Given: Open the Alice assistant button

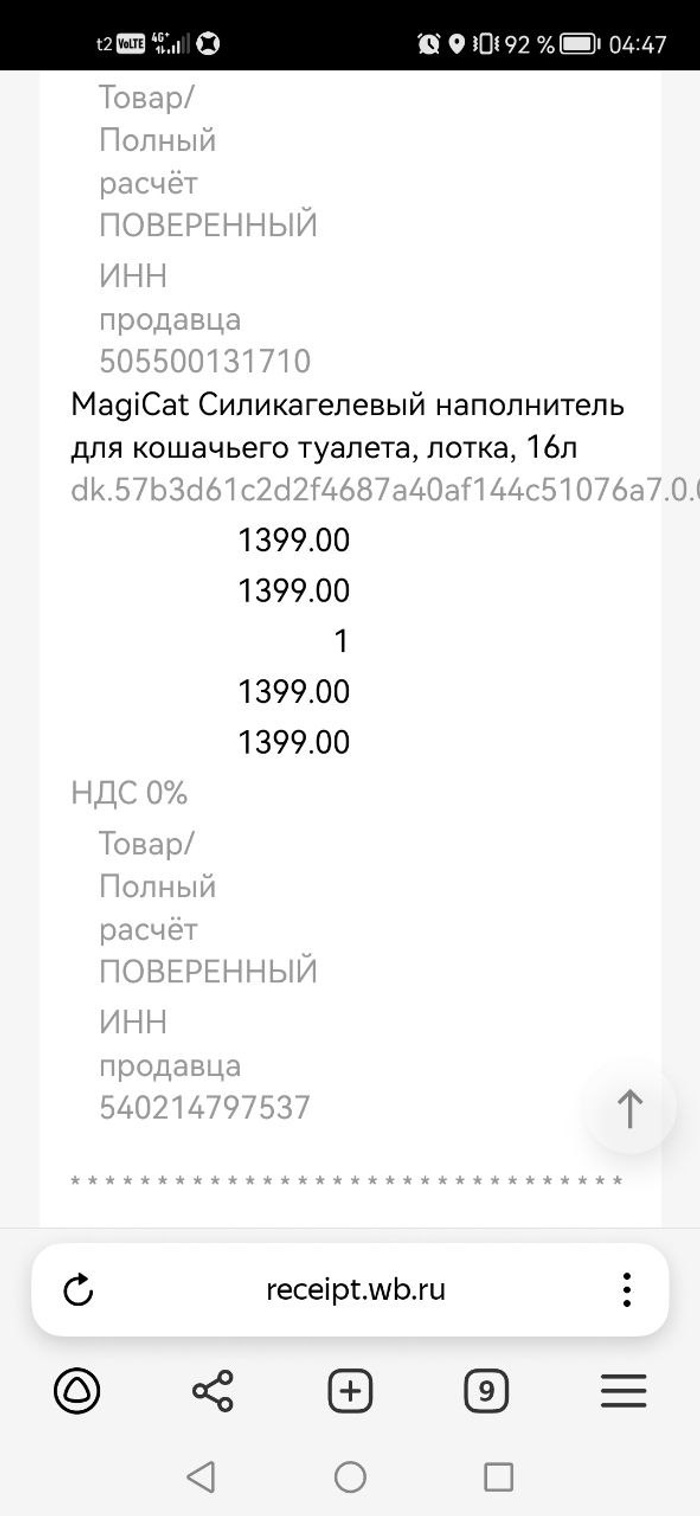Looking at the screenshot, I should click(77, 1391).
